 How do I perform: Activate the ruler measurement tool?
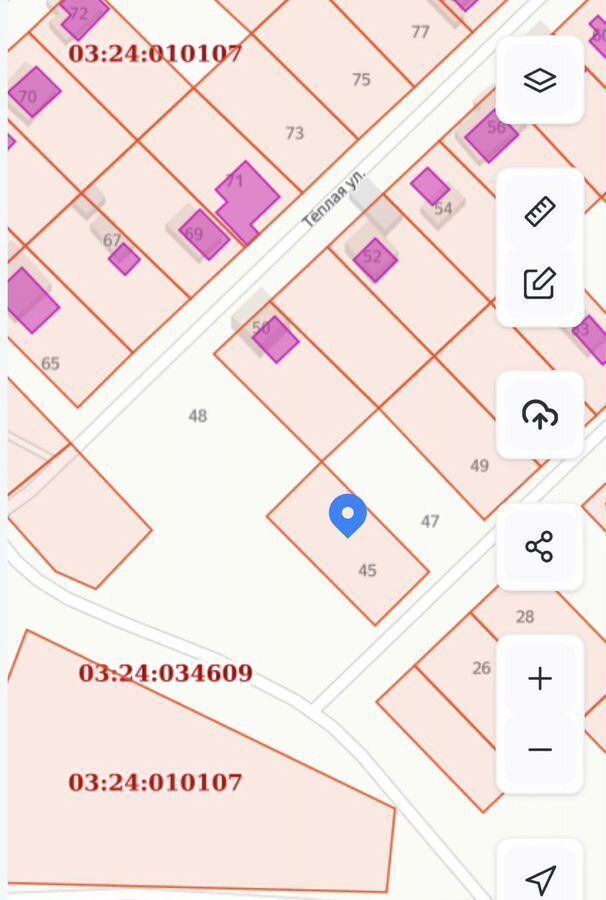click(x=540, y=212)
